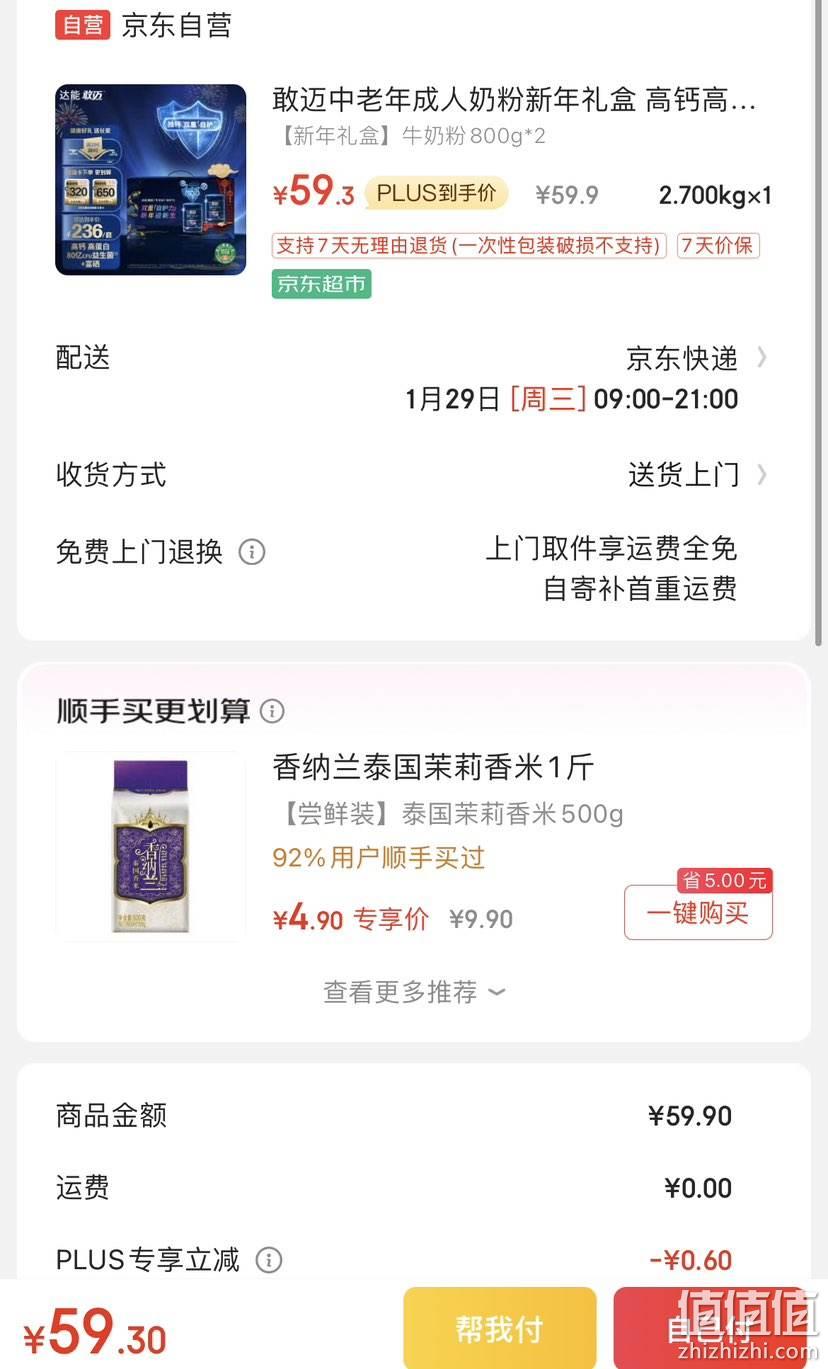828x1369 pixels.
Task: Open the 敢迈奶粉新年礼盒 product thumbnail
Action: pos(151,180)
